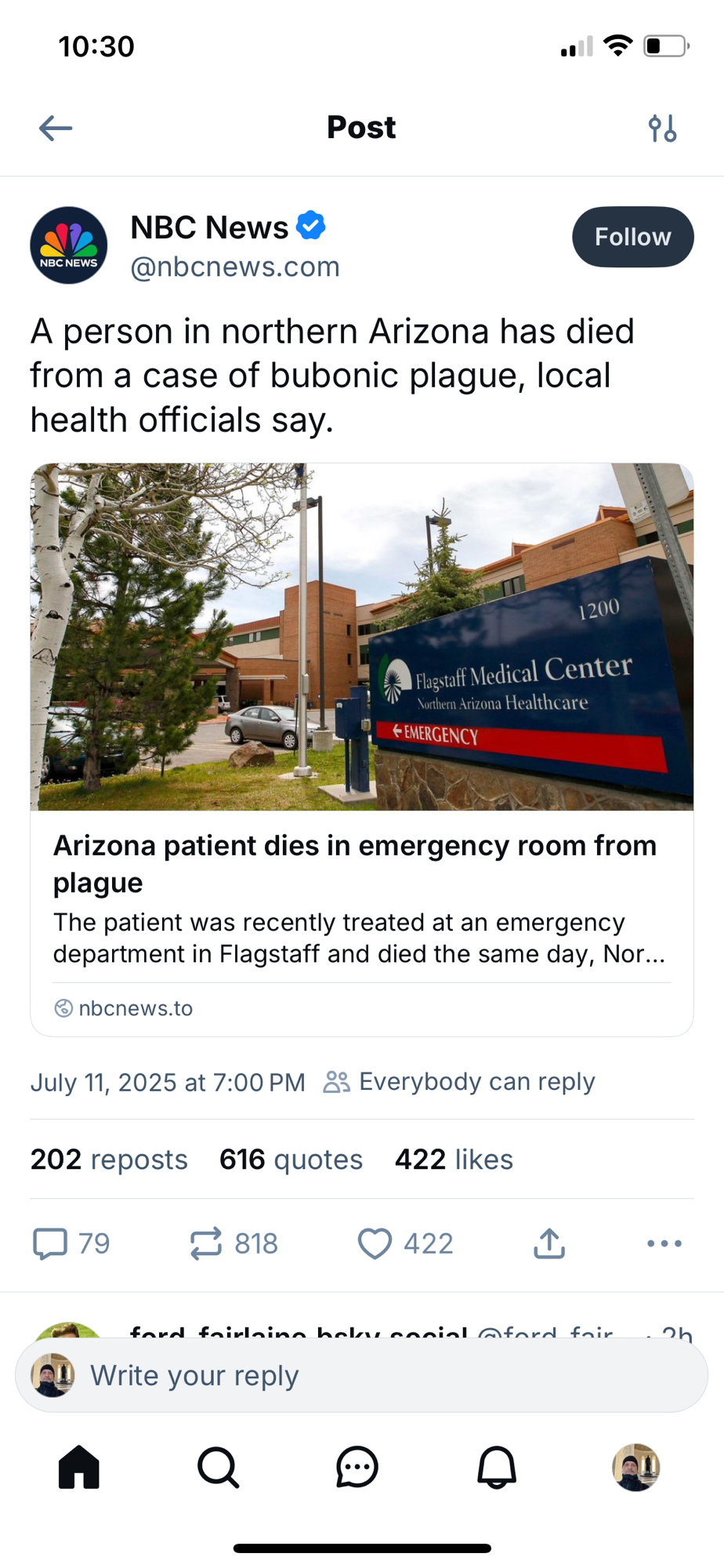Switch to the Search tab
This screenshot has width=724, height=1568.
click(218, 1467)
